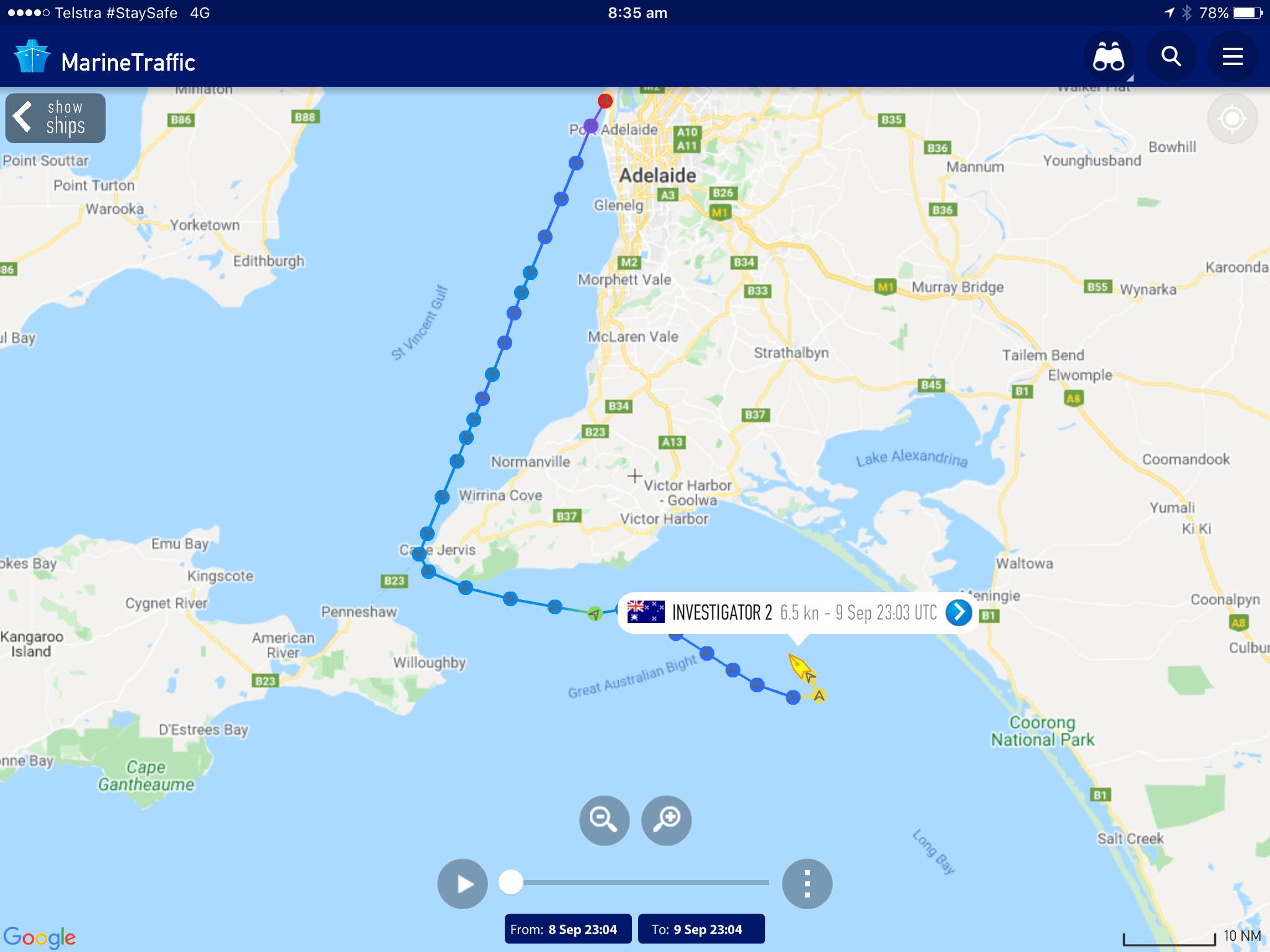Viewport: 1270px width, 952px height.
Task: Open the three-dot track options
Action: 807,883
